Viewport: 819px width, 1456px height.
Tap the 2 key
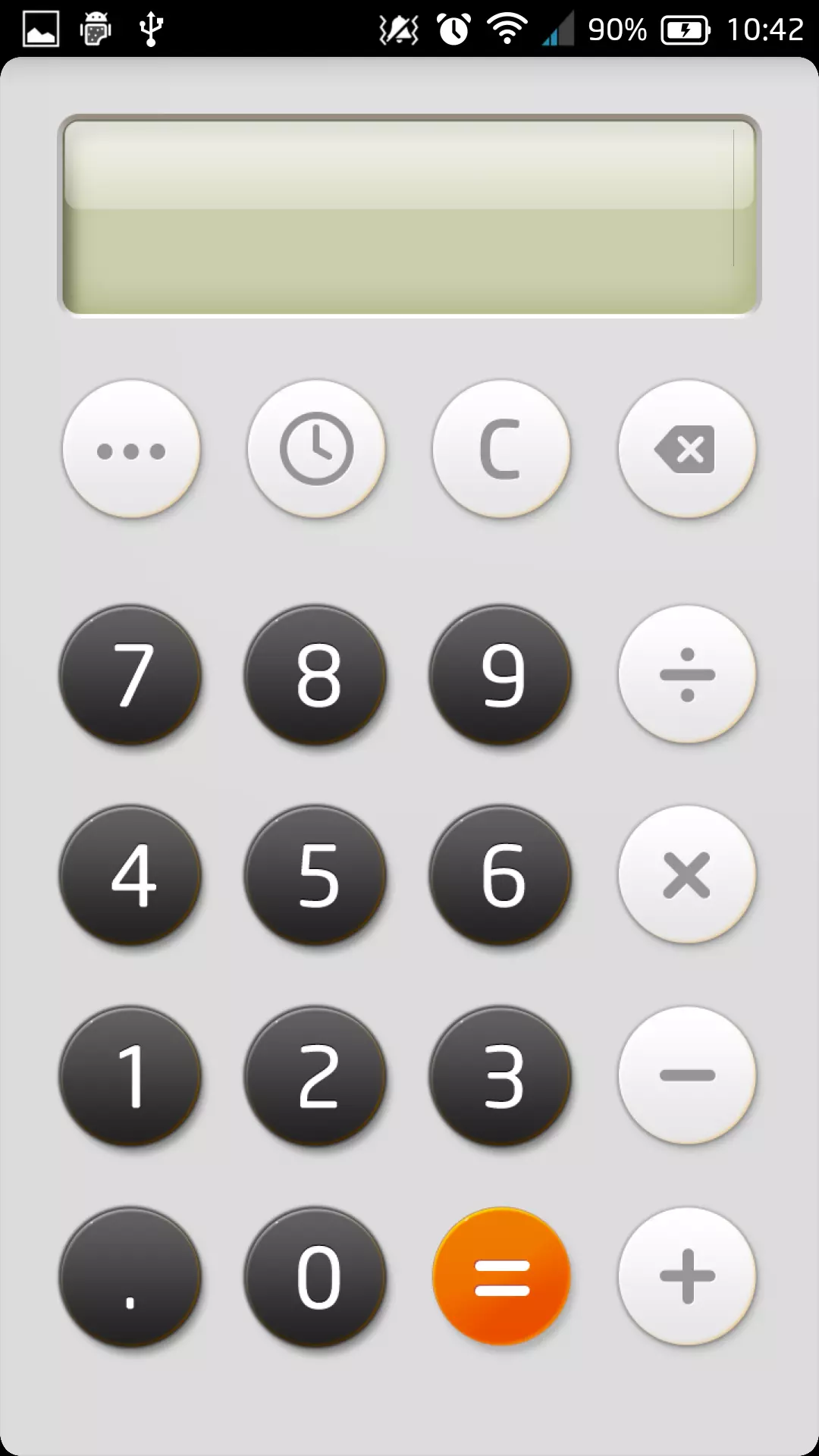[316, 1075]
